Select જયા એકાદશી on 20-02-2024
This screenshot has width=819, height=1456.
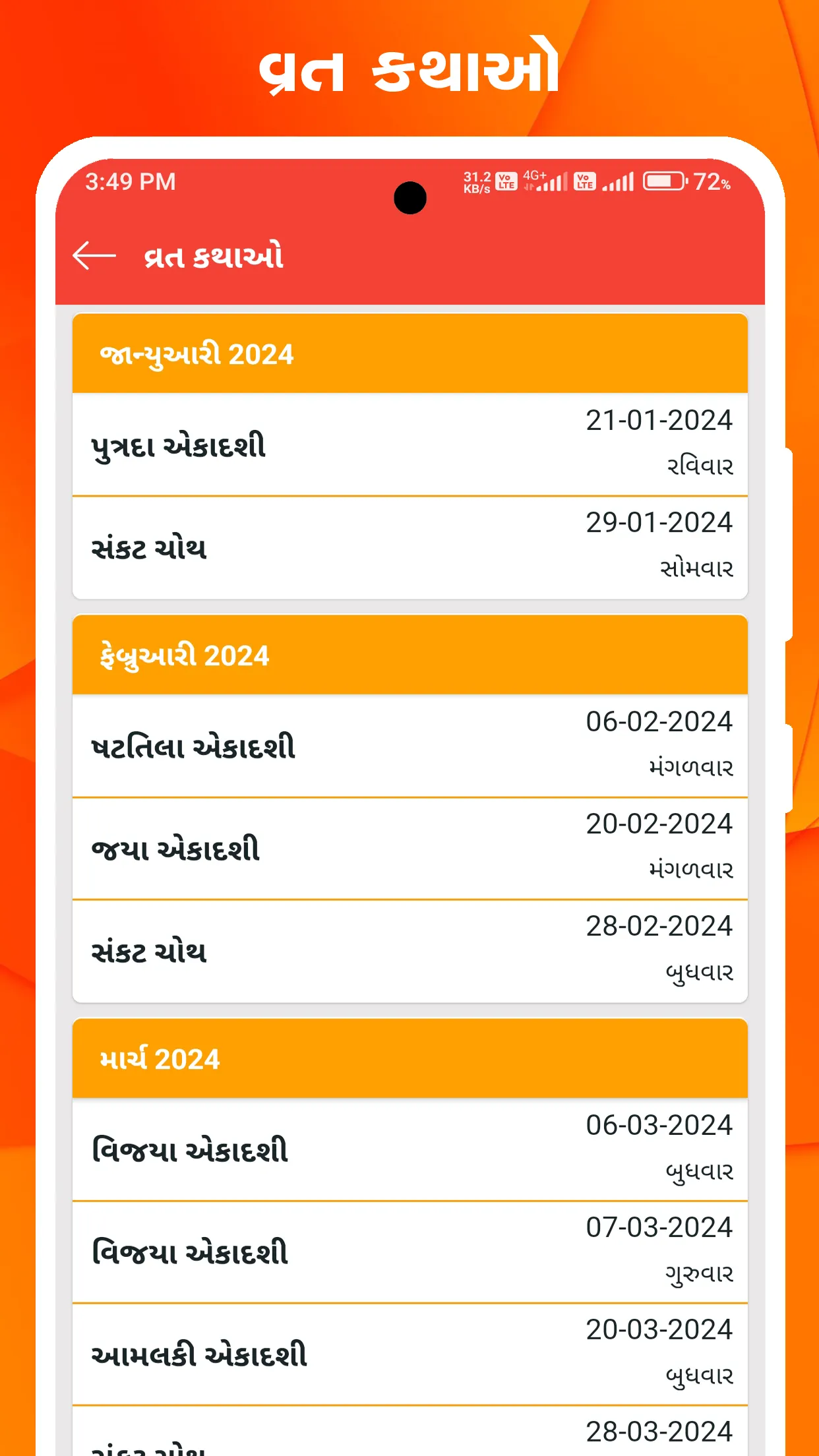coord(409,849)
